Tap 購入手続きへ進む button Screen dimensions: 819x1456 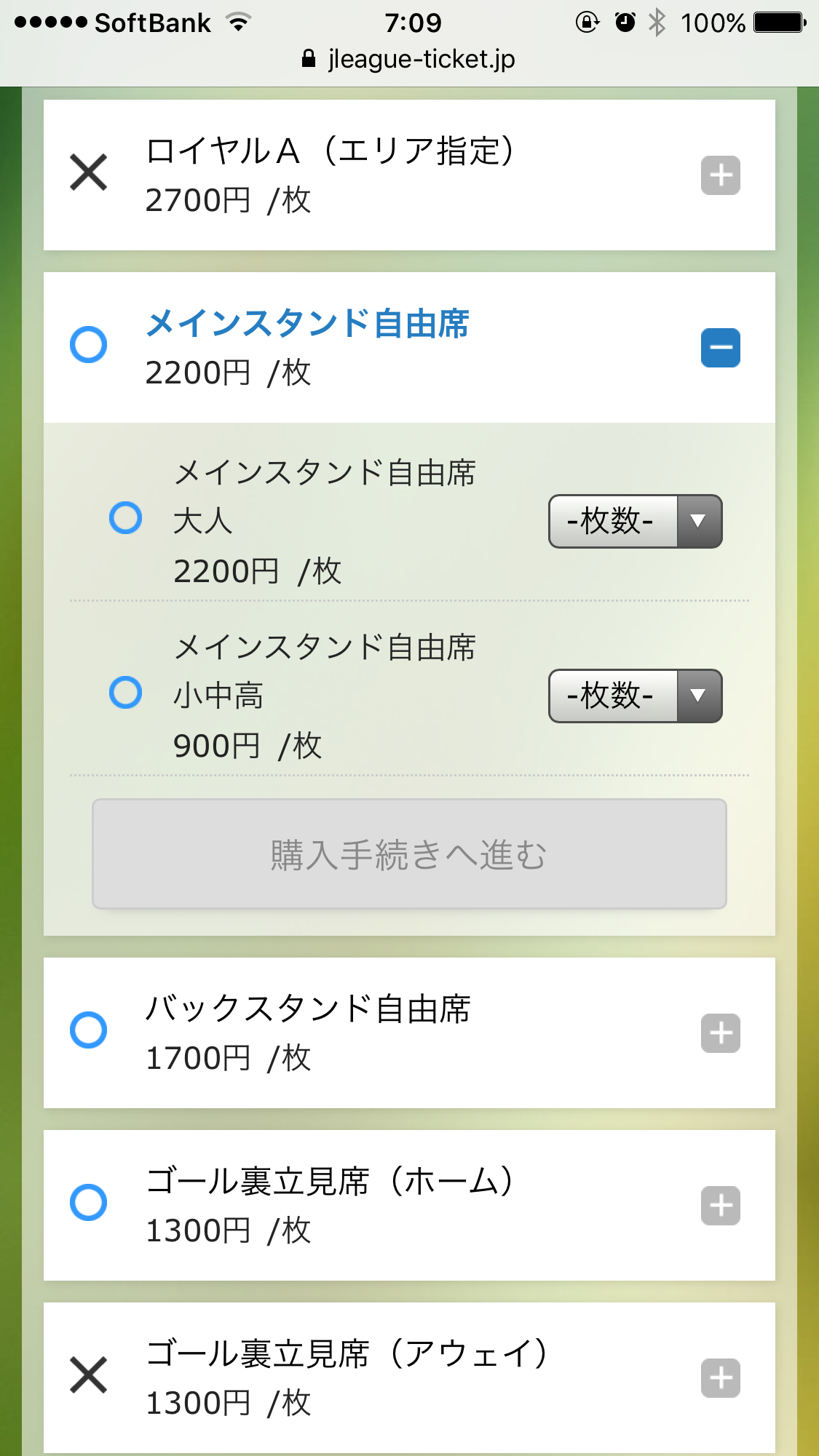[409, 854]
